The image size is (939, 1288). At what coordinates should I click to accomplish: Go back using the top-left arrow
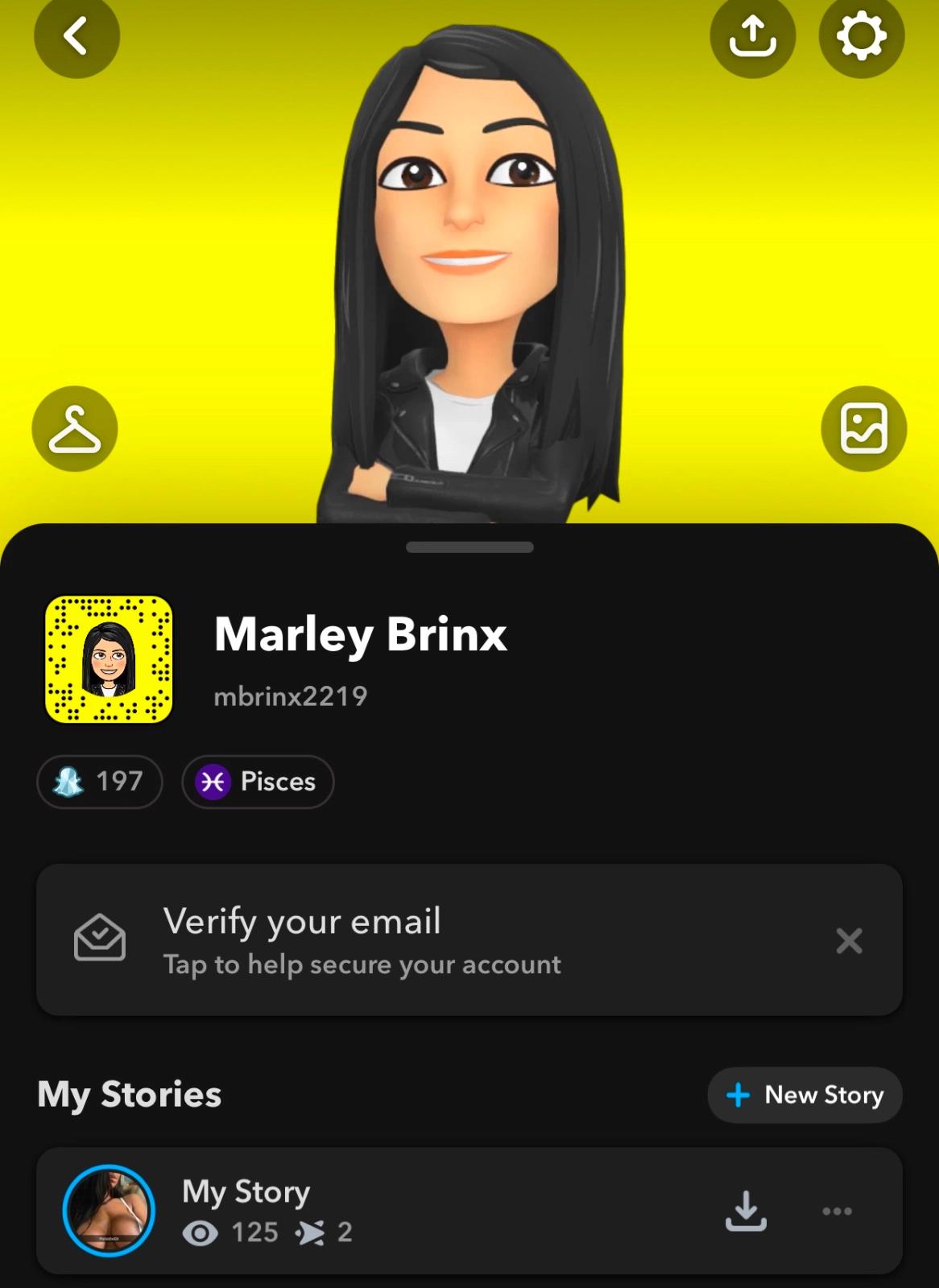(x=77, y=36)
